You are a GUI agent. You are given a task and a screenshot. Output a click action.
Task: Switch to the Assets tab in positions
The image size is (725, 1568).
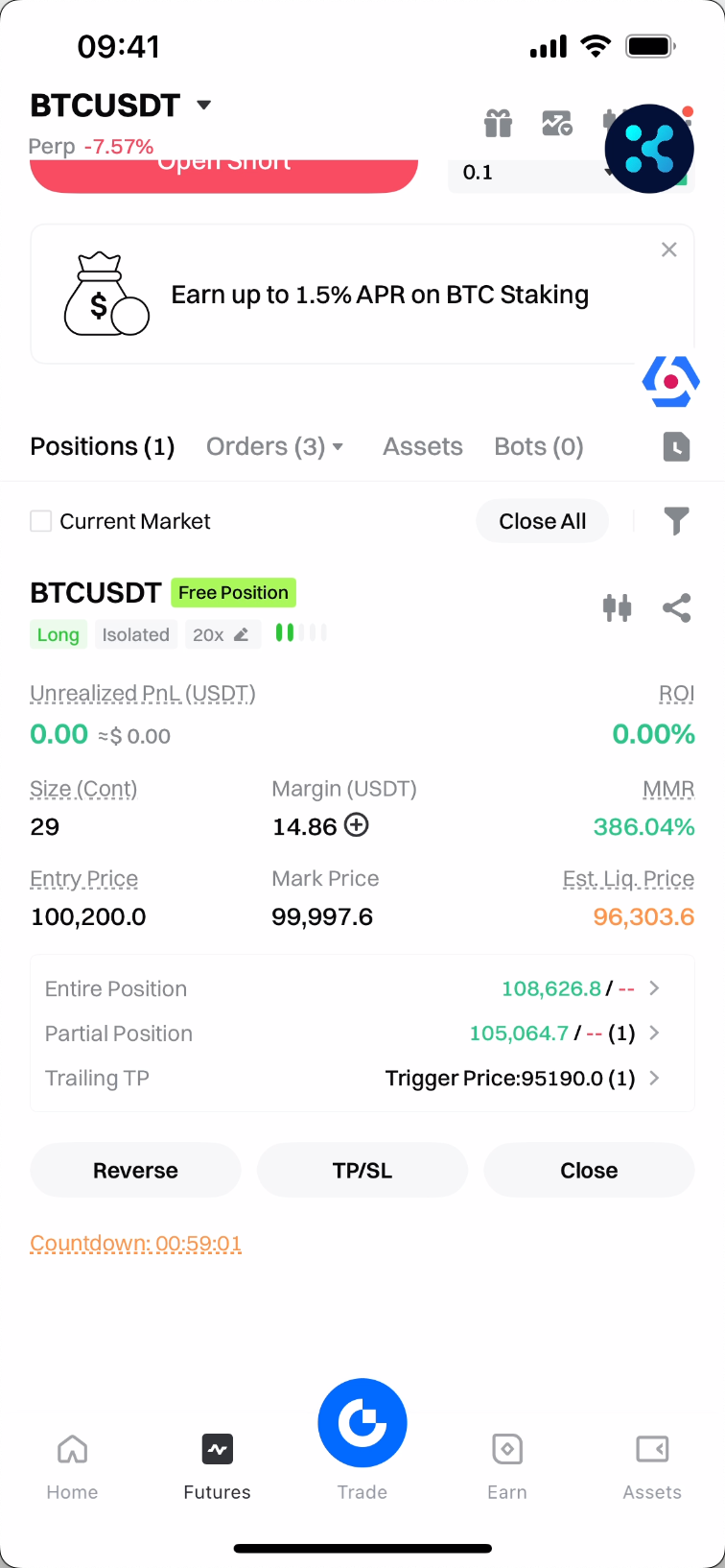click(x=423, y=446)
